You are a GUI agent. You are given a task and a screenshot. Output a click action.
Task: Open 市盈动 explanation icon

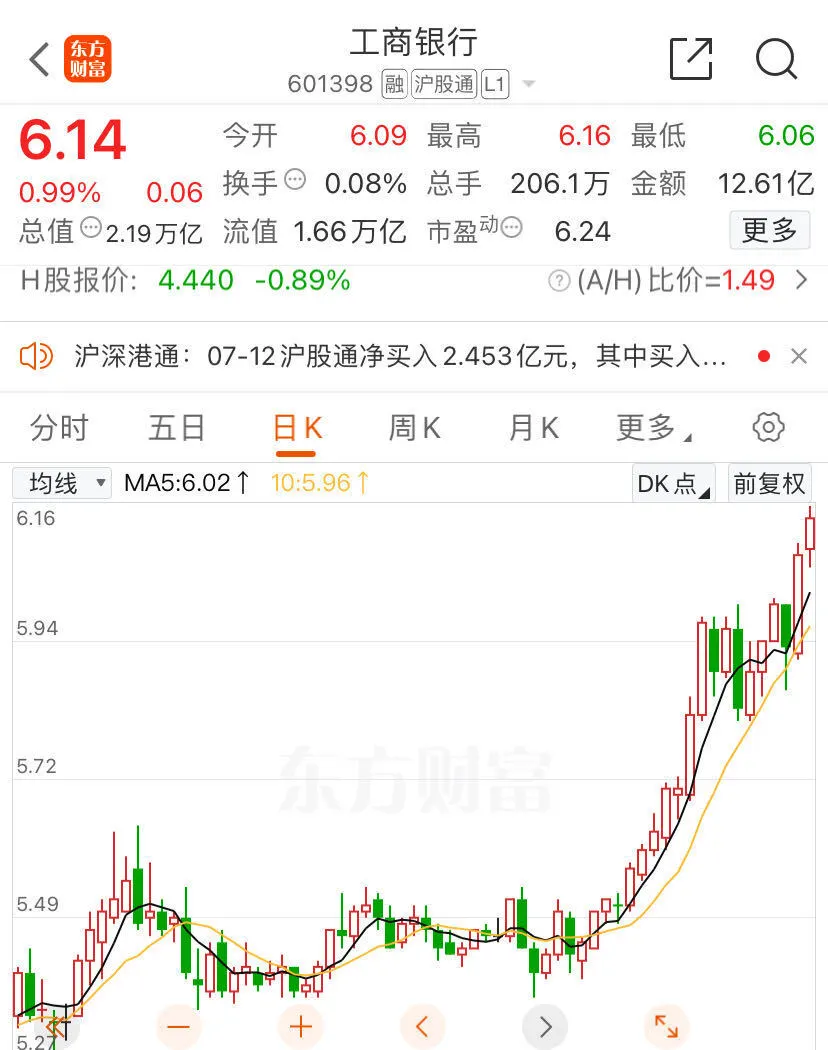[510, 228]
